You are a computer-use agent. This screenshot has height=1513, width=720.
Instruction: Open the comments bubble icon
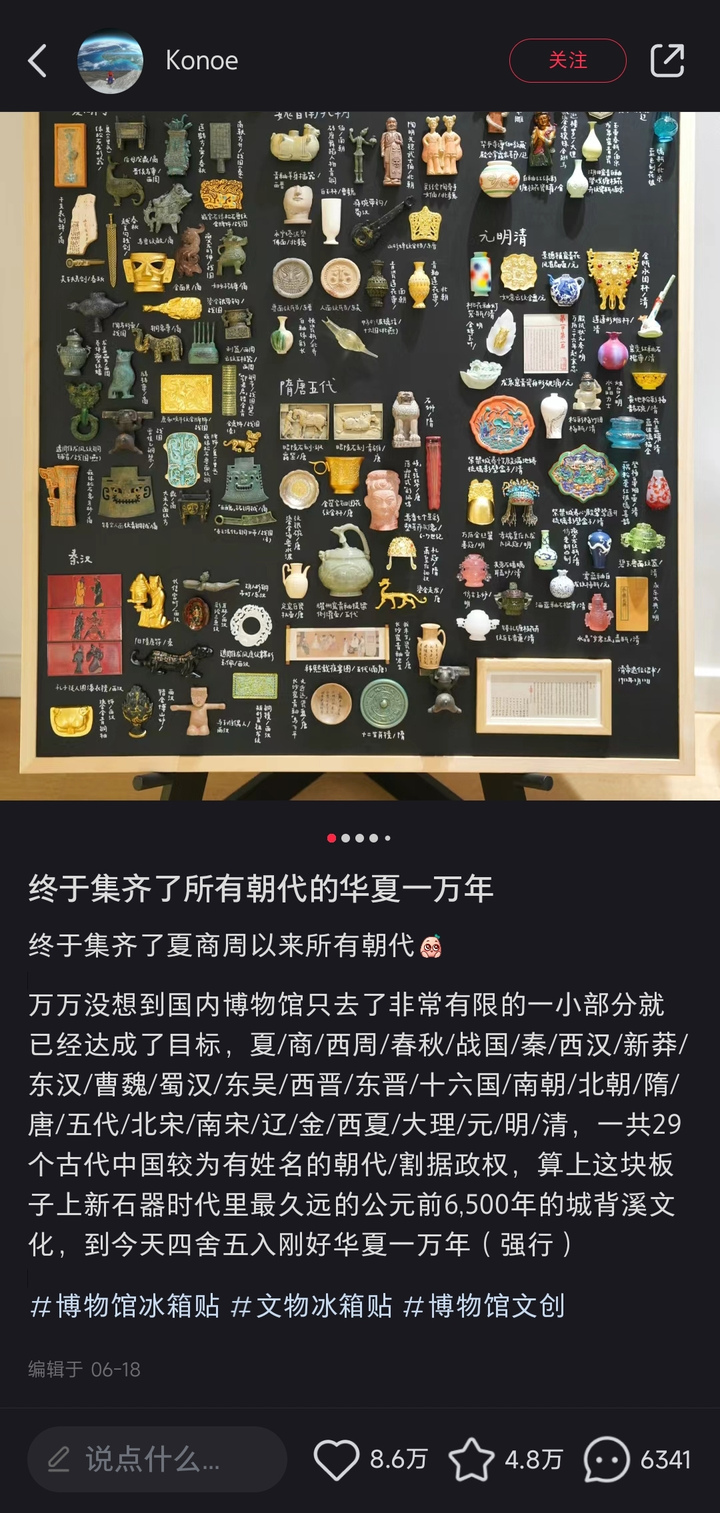[606, 1460]
